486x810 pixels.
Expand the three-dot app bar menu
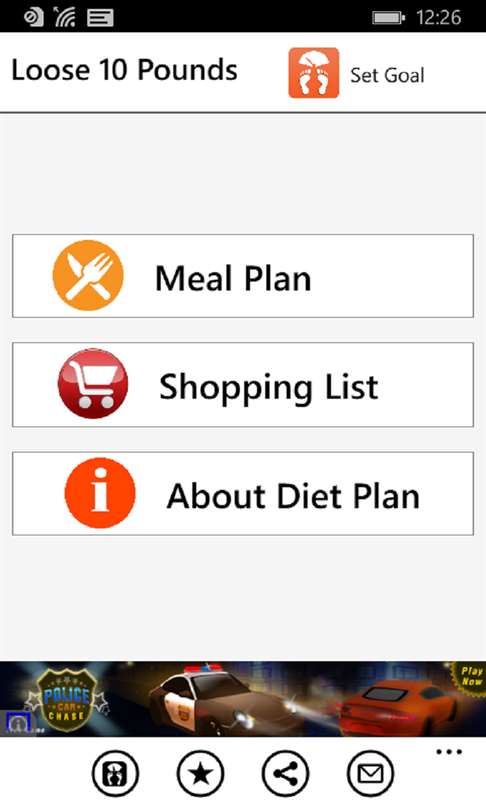(449, 752)
